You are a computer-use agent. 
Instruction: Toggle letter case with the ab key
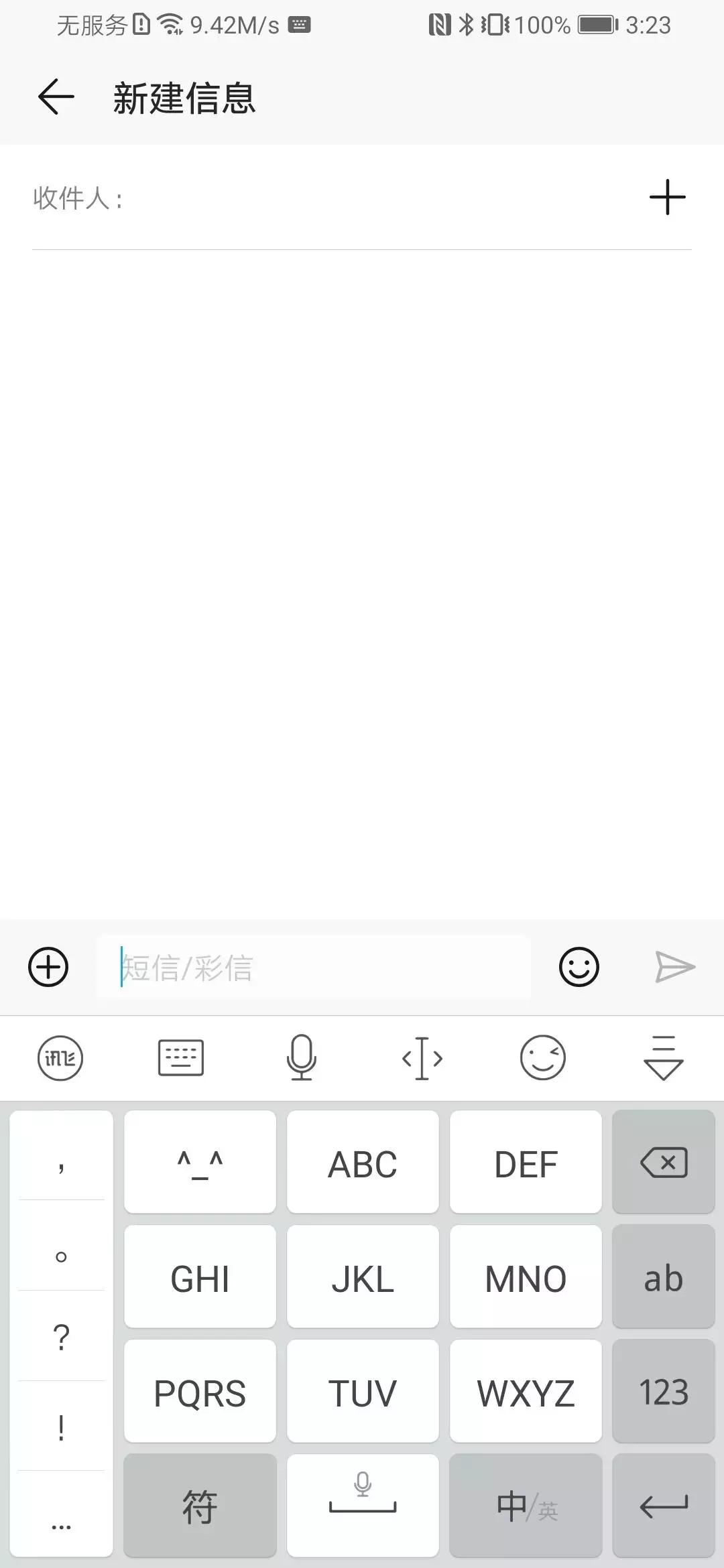[663, 1277]
